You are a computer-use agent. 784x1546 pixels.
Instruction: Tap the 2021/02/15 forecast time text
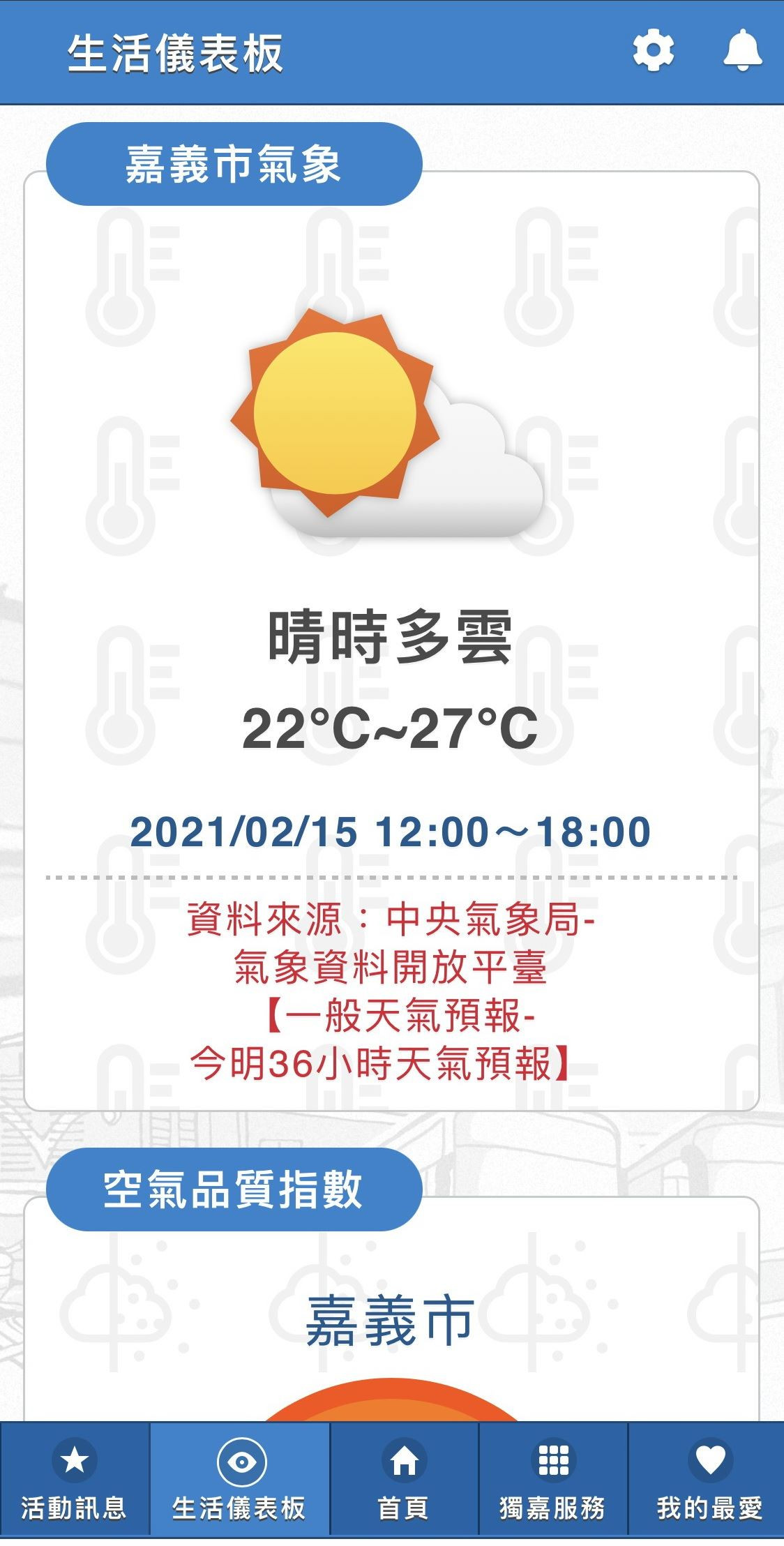point(392,830)
